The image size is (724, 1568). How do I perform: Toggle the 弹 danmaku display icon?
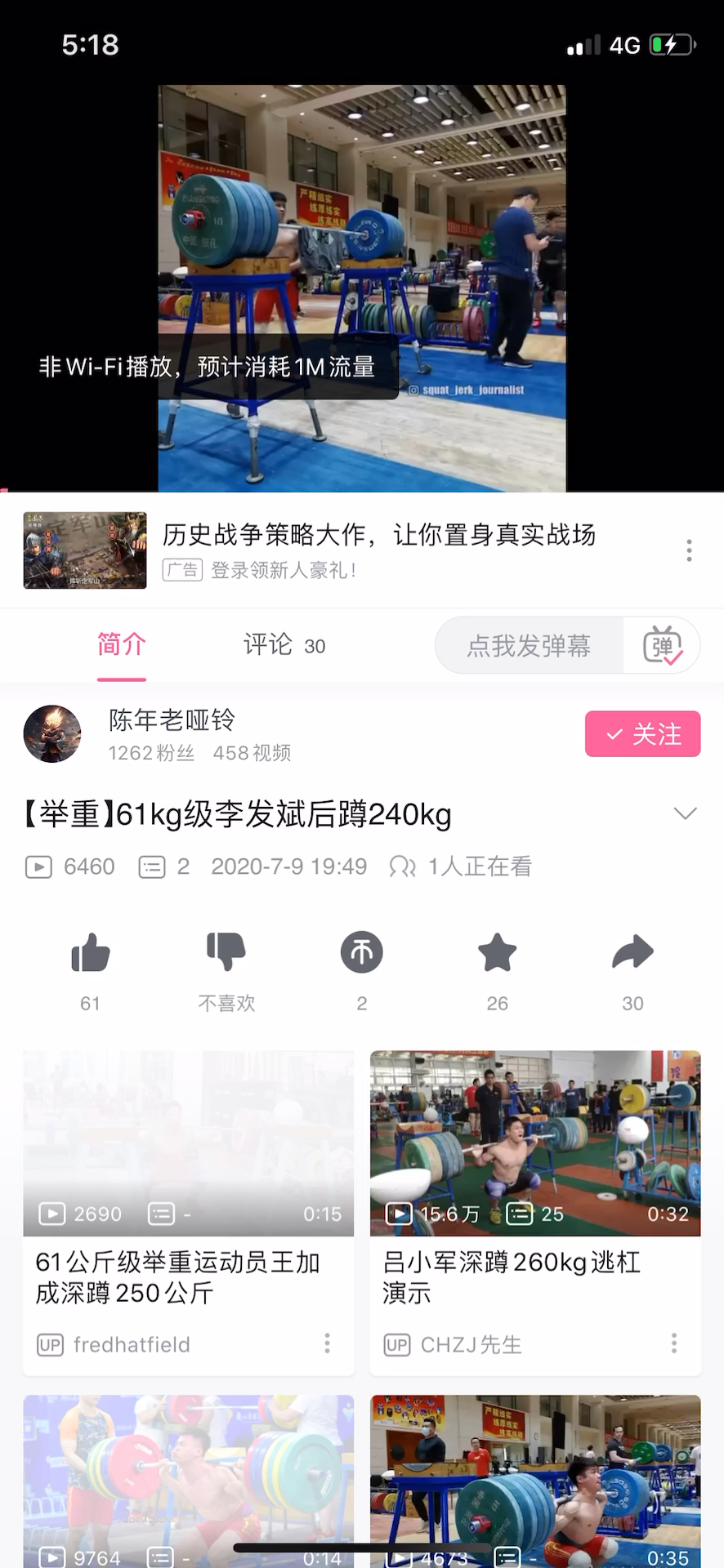[x=662, y=646]
